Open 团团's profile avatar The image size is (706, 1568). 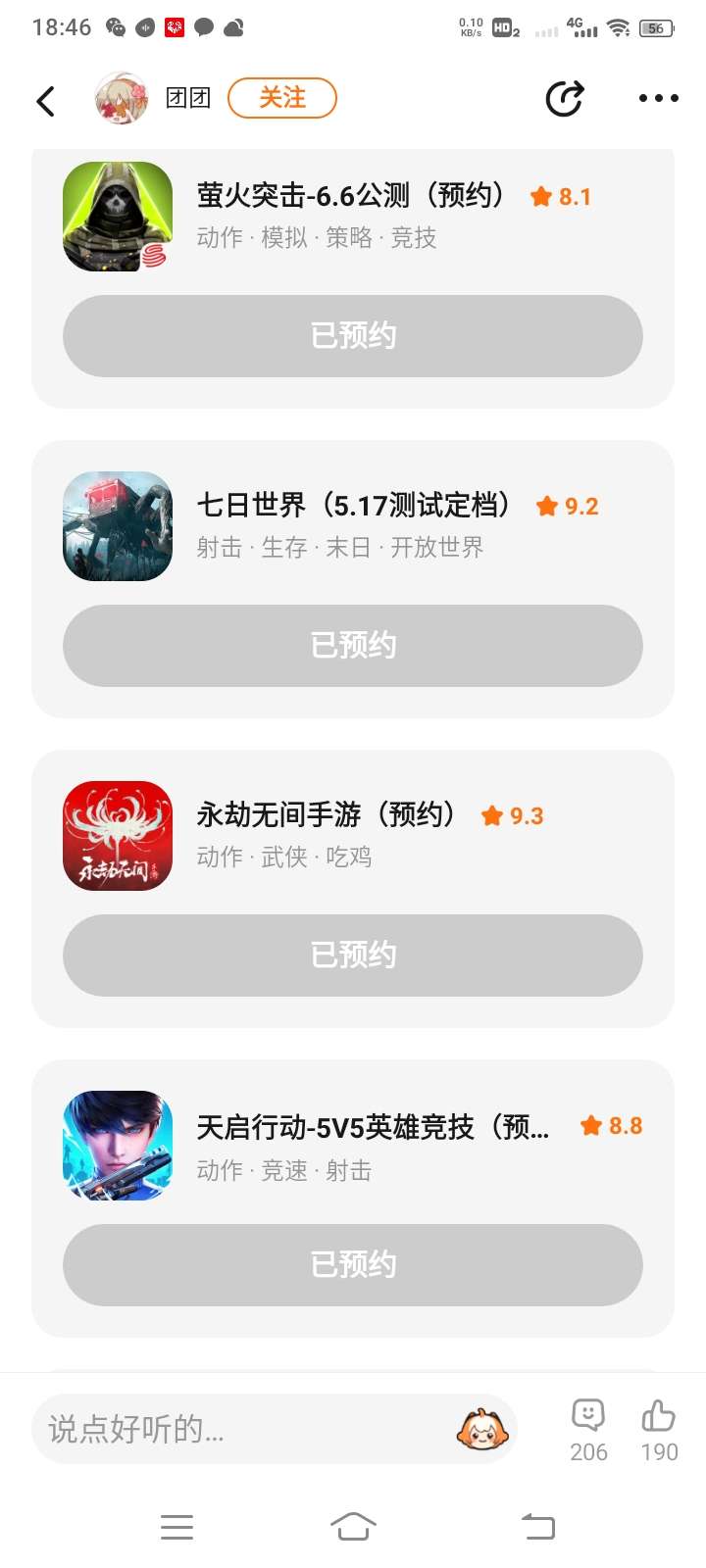122,98
